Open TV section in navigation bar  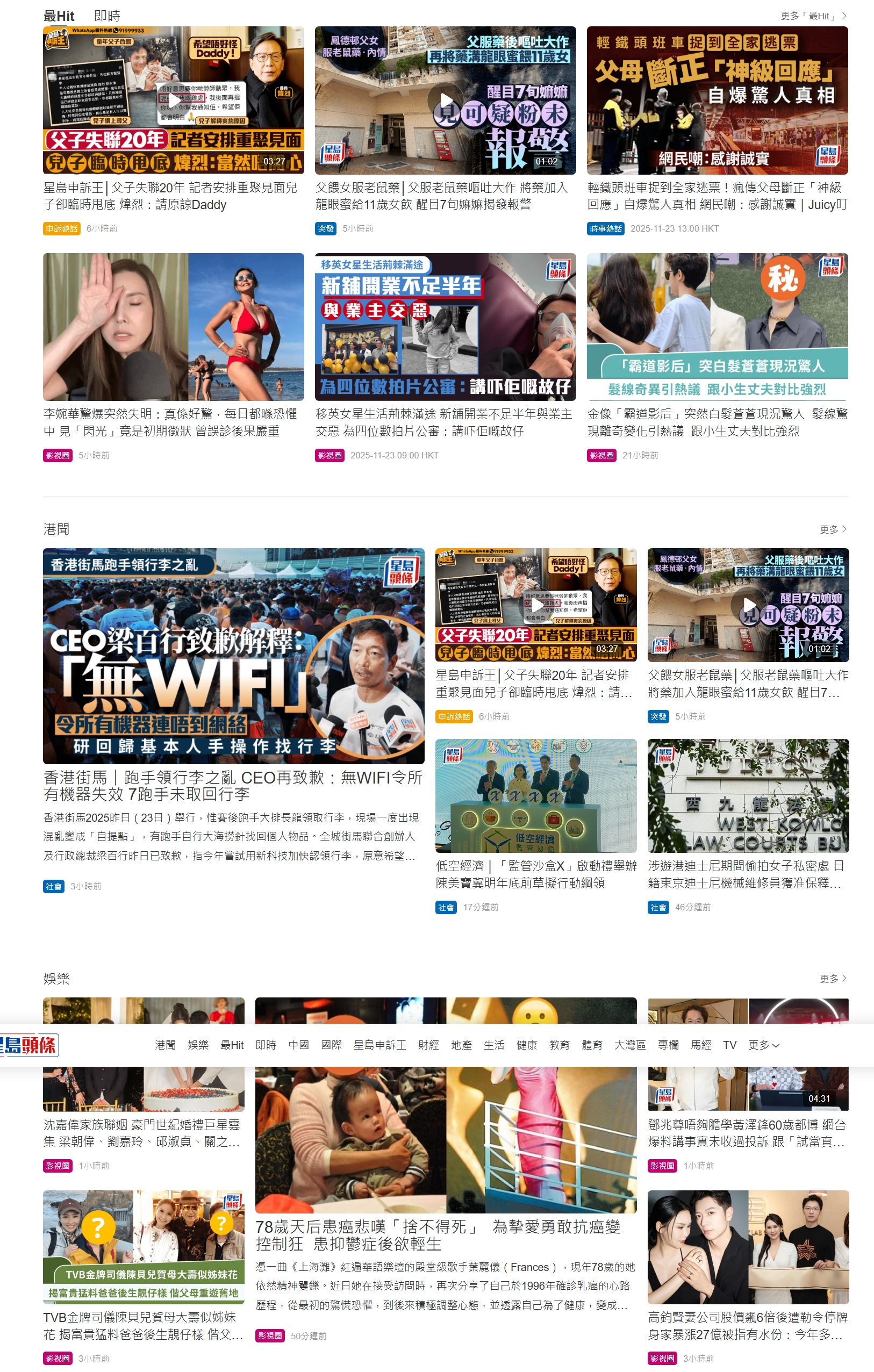tap(729, 1045)
